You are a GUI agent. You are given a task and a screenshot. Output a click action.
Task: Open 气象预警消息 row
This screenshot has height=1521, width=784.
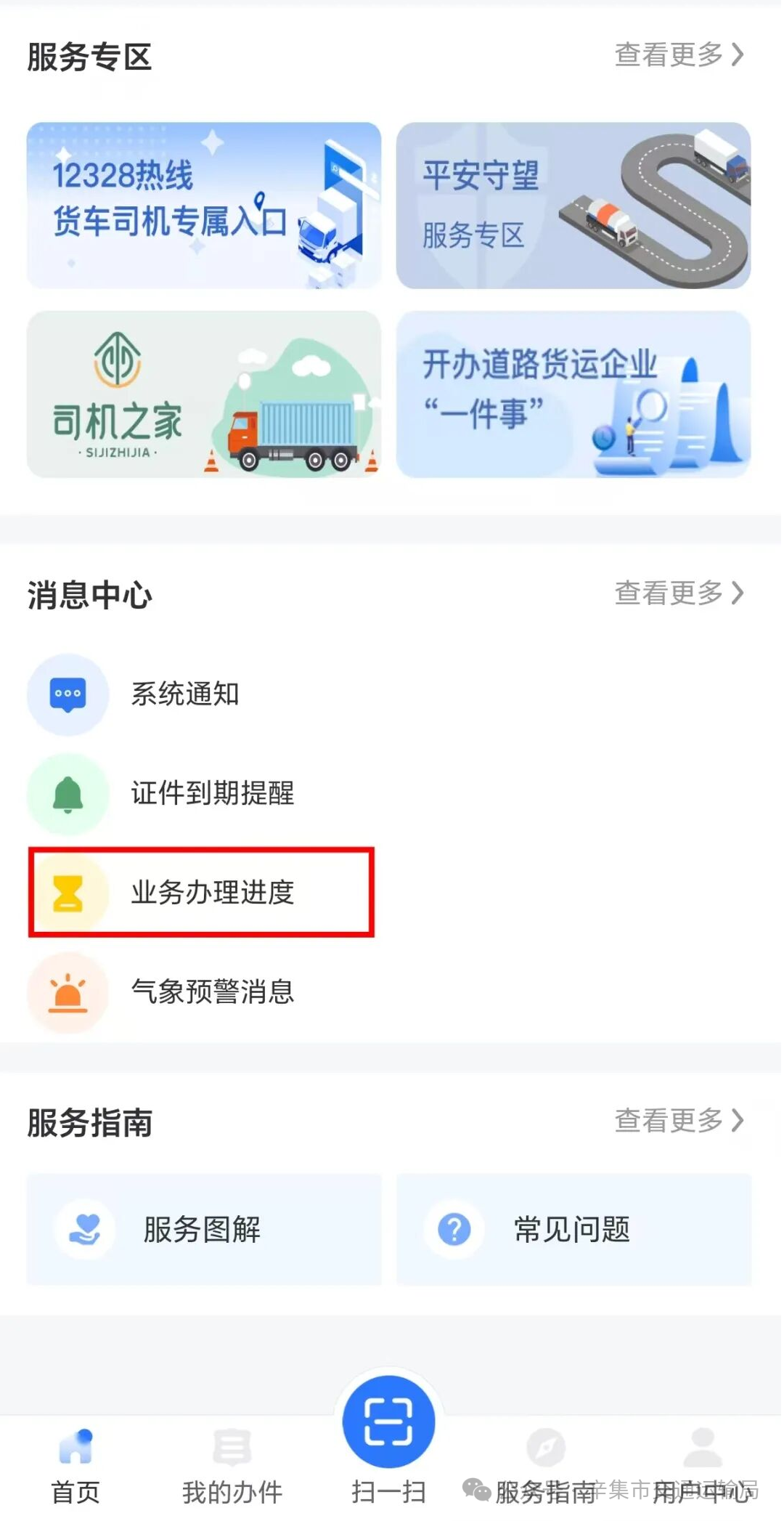212,991
